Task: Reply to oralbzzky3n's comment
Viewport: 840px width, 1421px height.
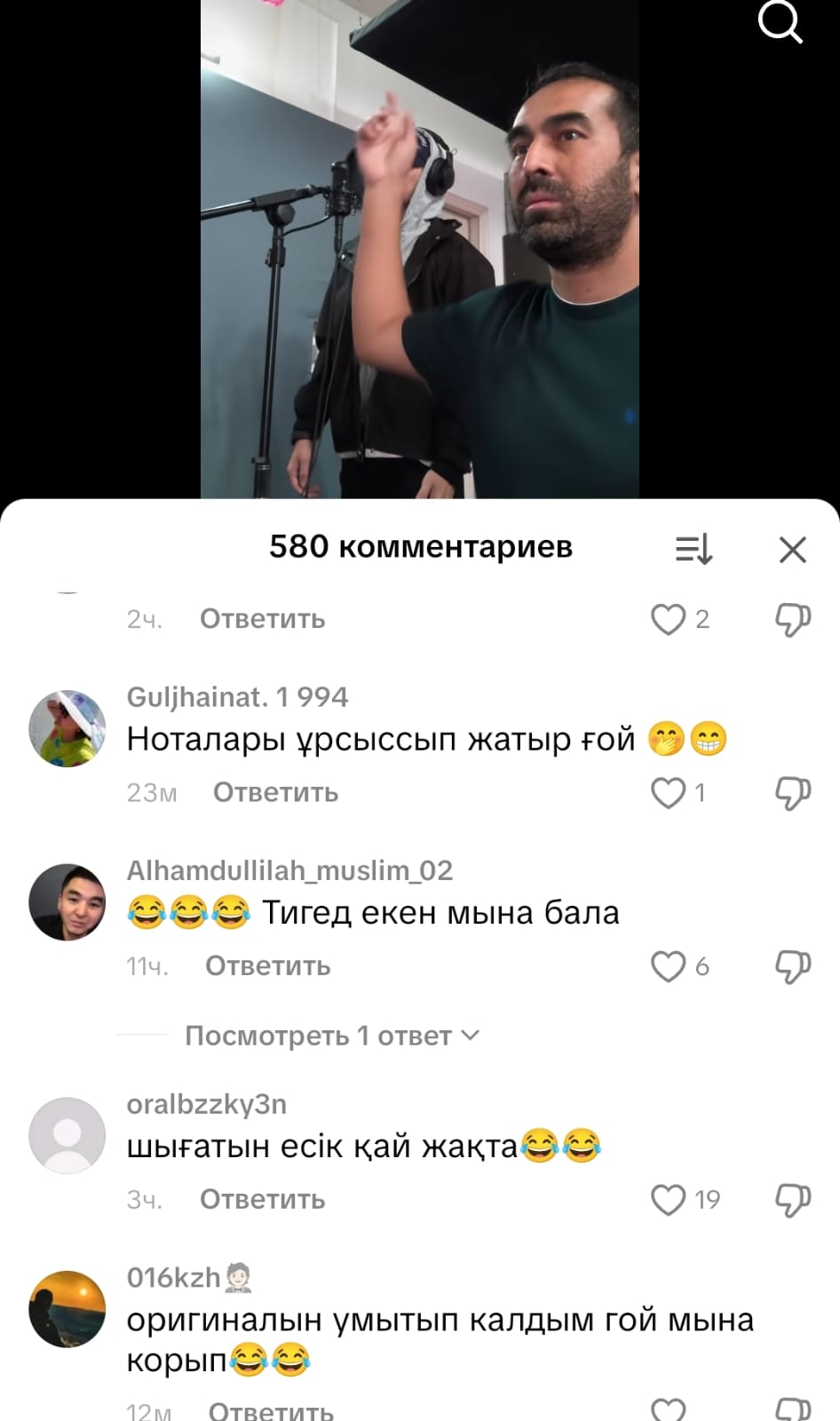Action: 262,1200
